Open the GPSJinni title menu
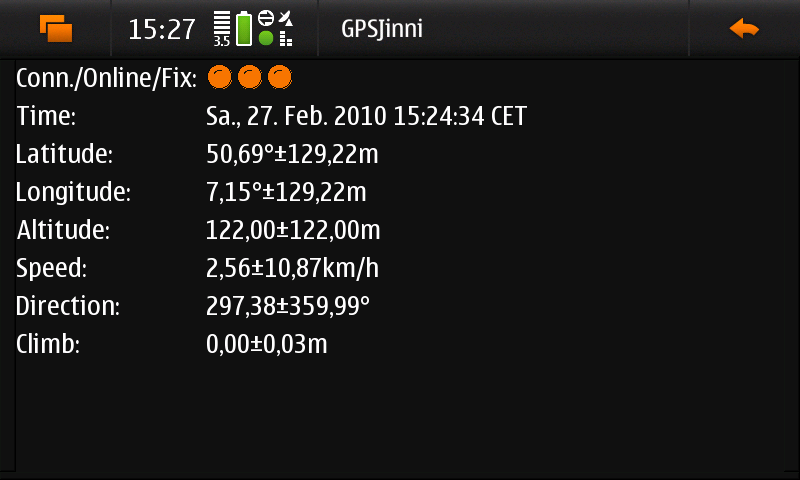800x480 pixels. (382, 29)
